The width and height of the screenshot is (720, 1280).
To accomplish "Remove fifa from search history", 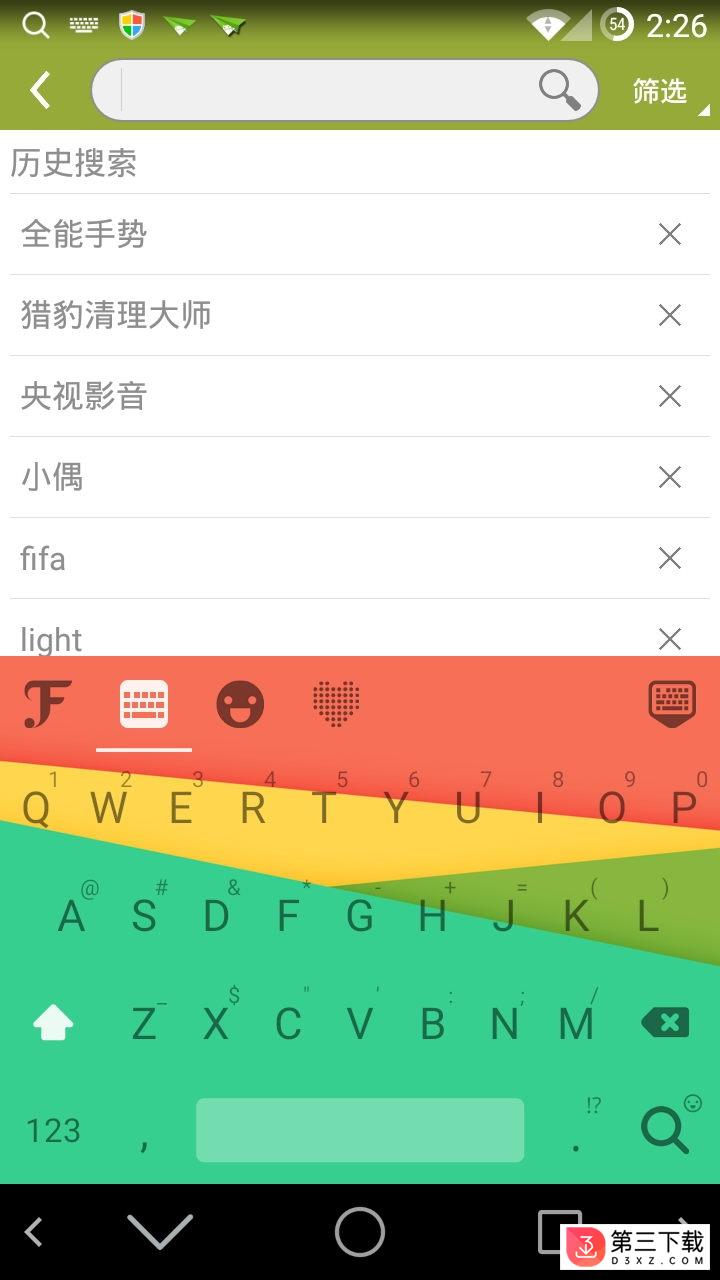I will (x=670, y=558).
